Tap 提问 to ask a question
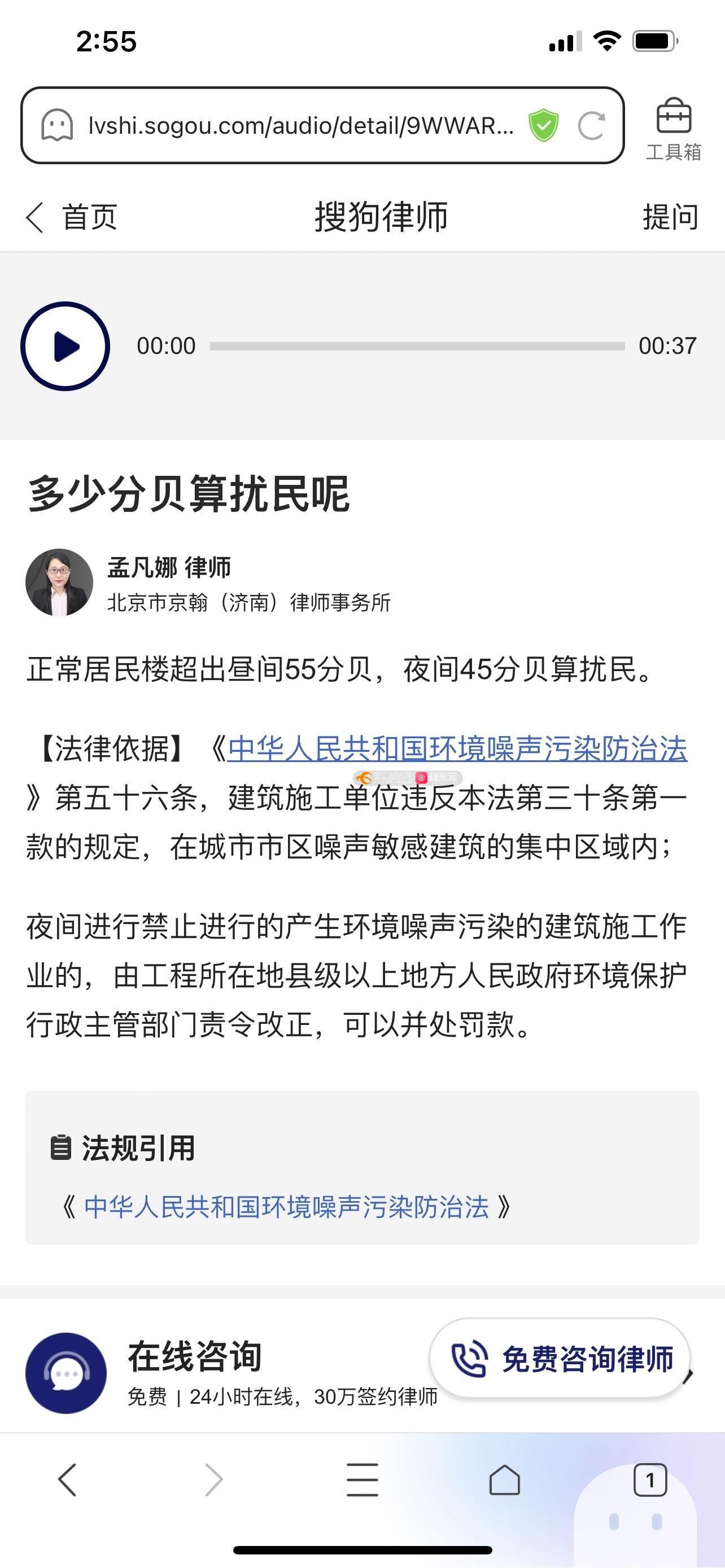The image size is (725, 1568). click(x=670, y=217)
